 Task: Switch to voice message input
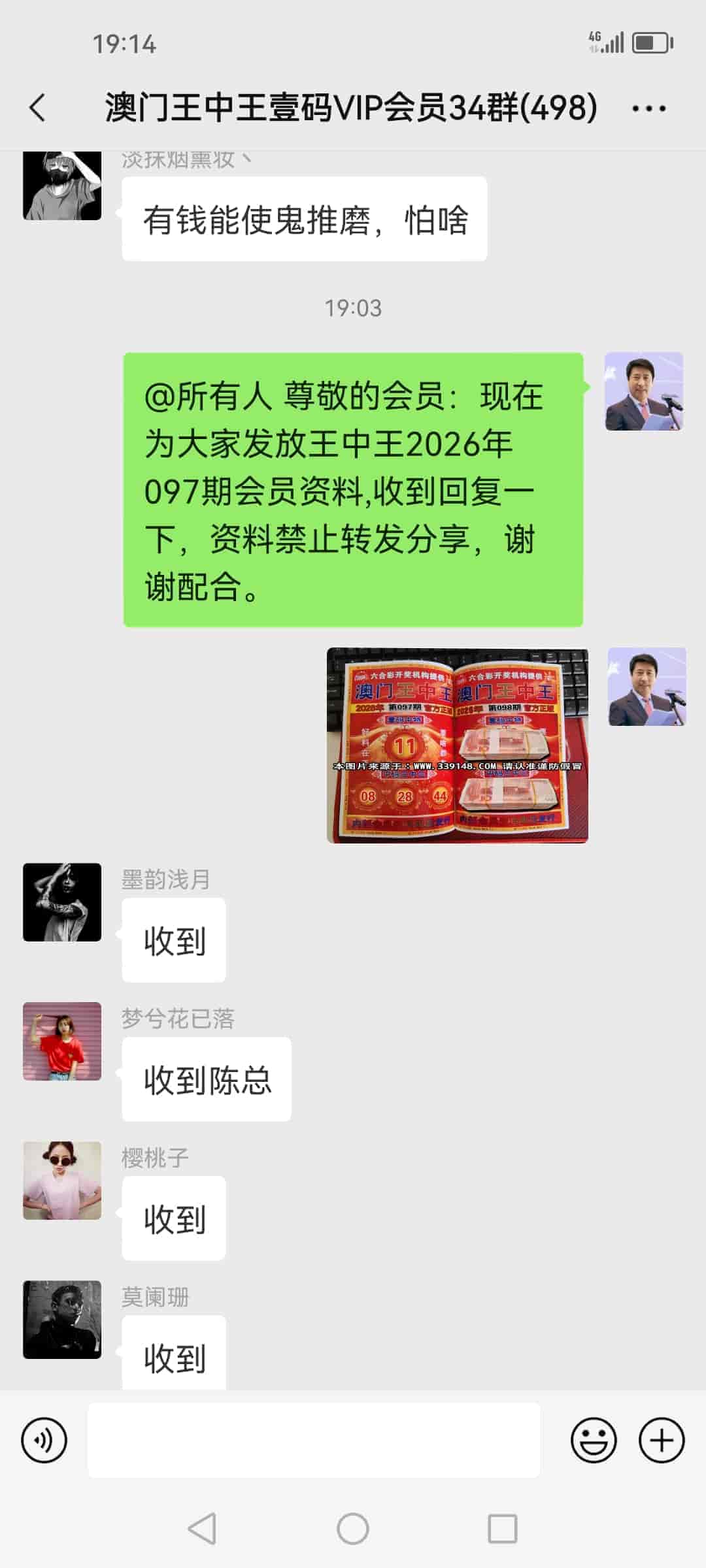coord(44,1440)
